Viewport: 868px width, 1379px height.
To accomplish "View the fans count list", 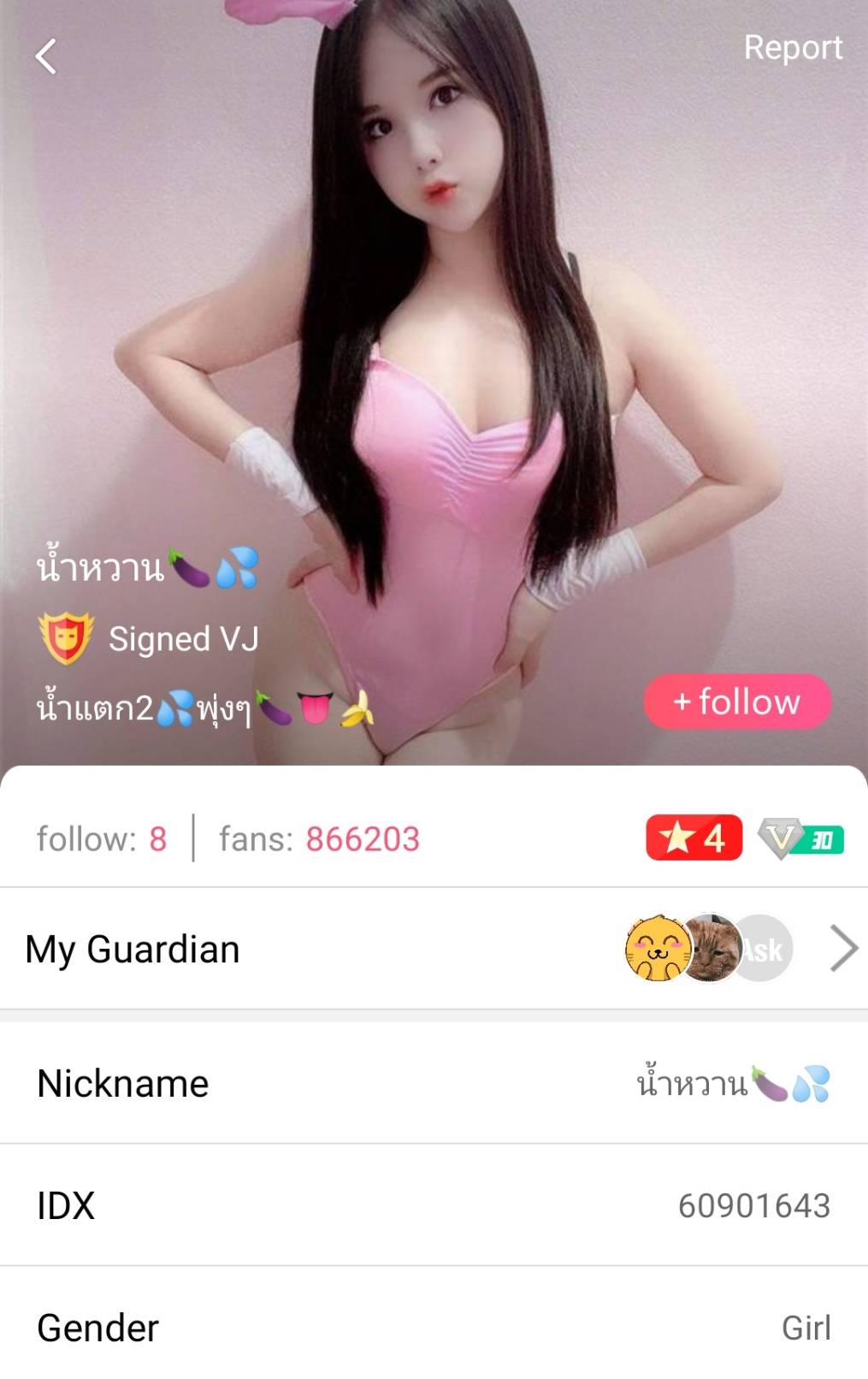I will point(319,839).
